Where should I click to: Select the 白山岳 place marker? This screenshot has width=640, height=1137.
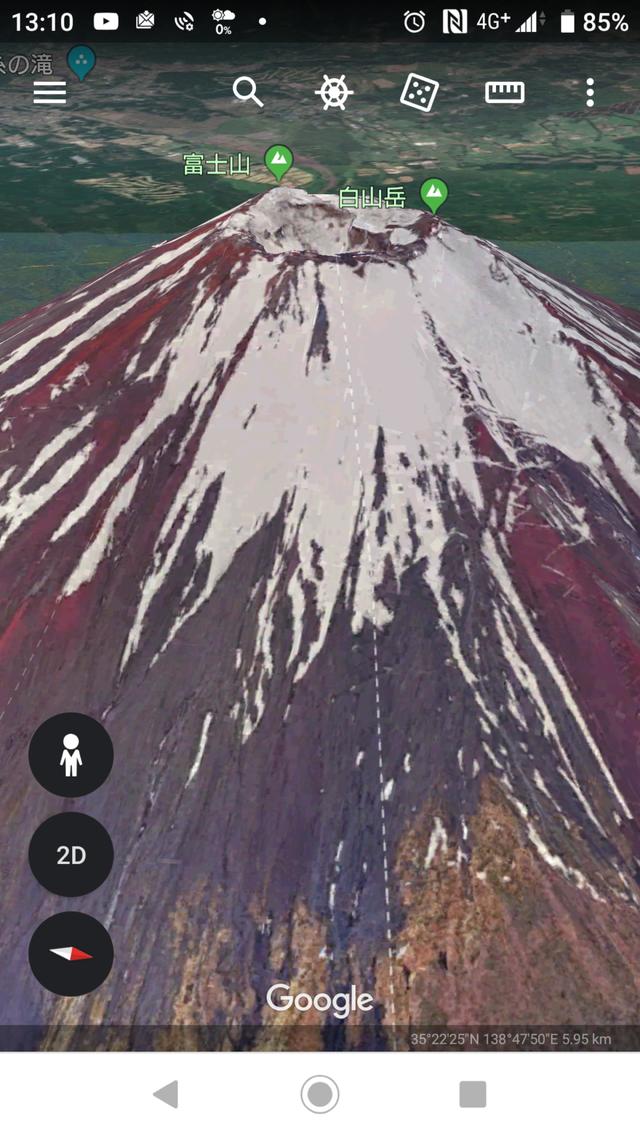click(434, 195)
